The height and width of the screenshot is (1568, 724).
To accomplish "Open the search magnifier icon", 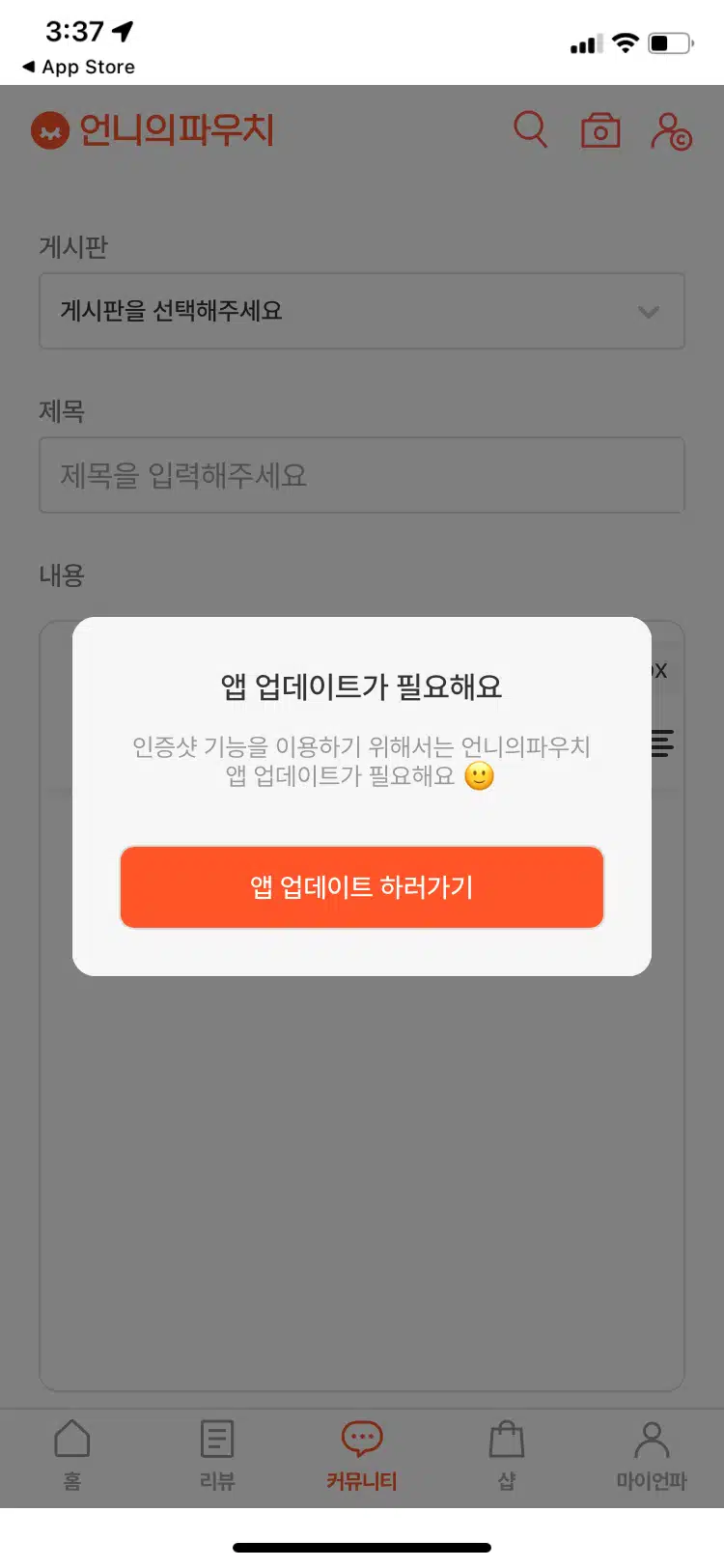I will (x=530, y=129).
